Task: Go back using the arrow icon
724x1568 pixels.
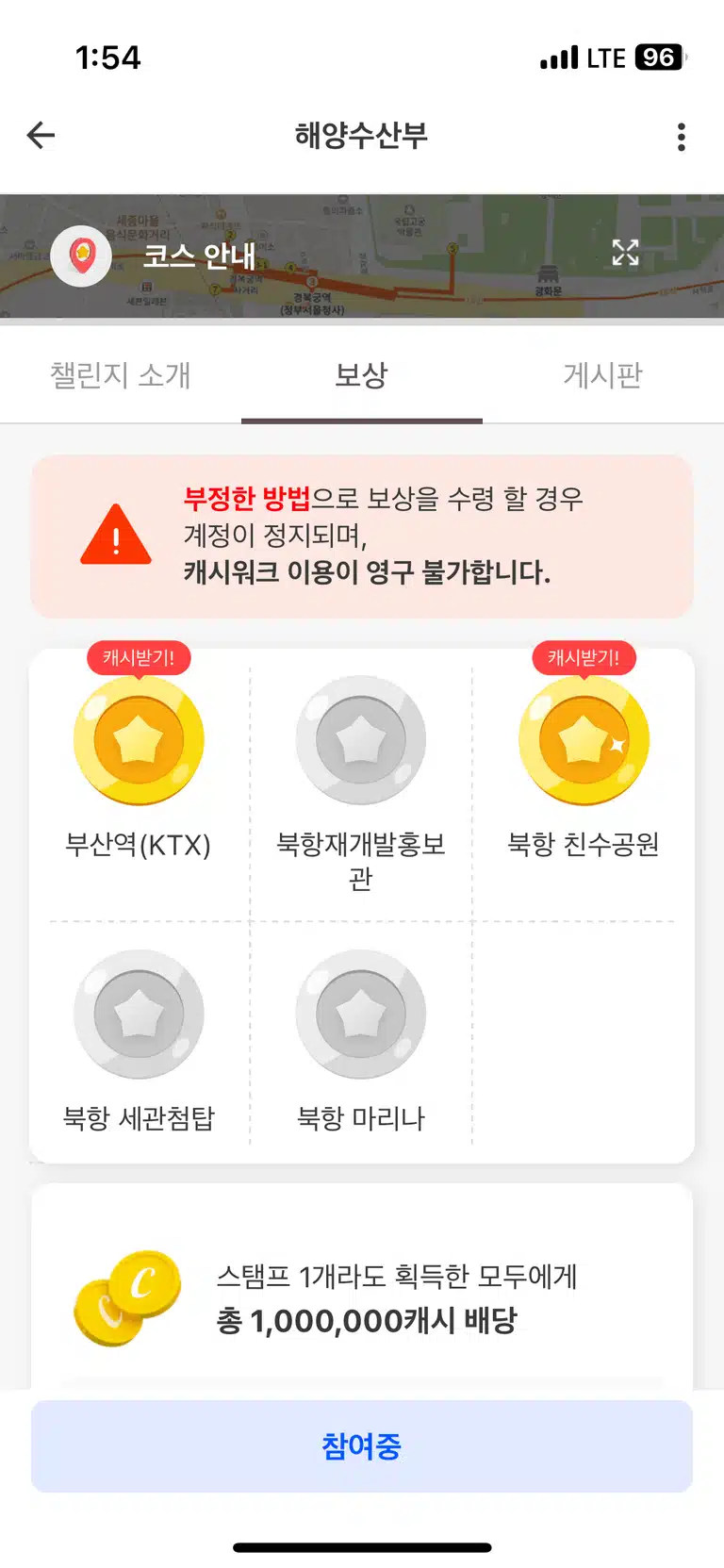Action: [x=41, y=136]
